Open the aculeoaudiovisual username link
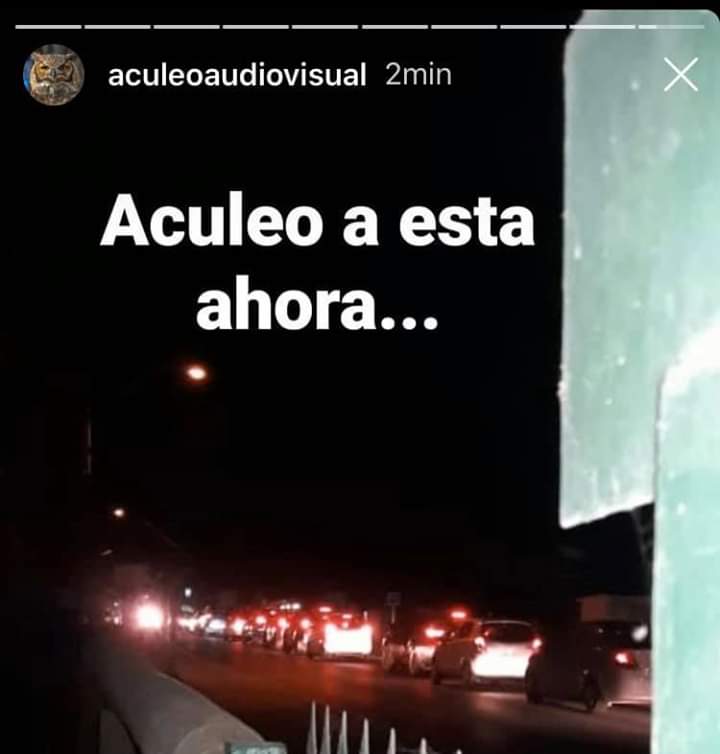 tap(237, 76)
